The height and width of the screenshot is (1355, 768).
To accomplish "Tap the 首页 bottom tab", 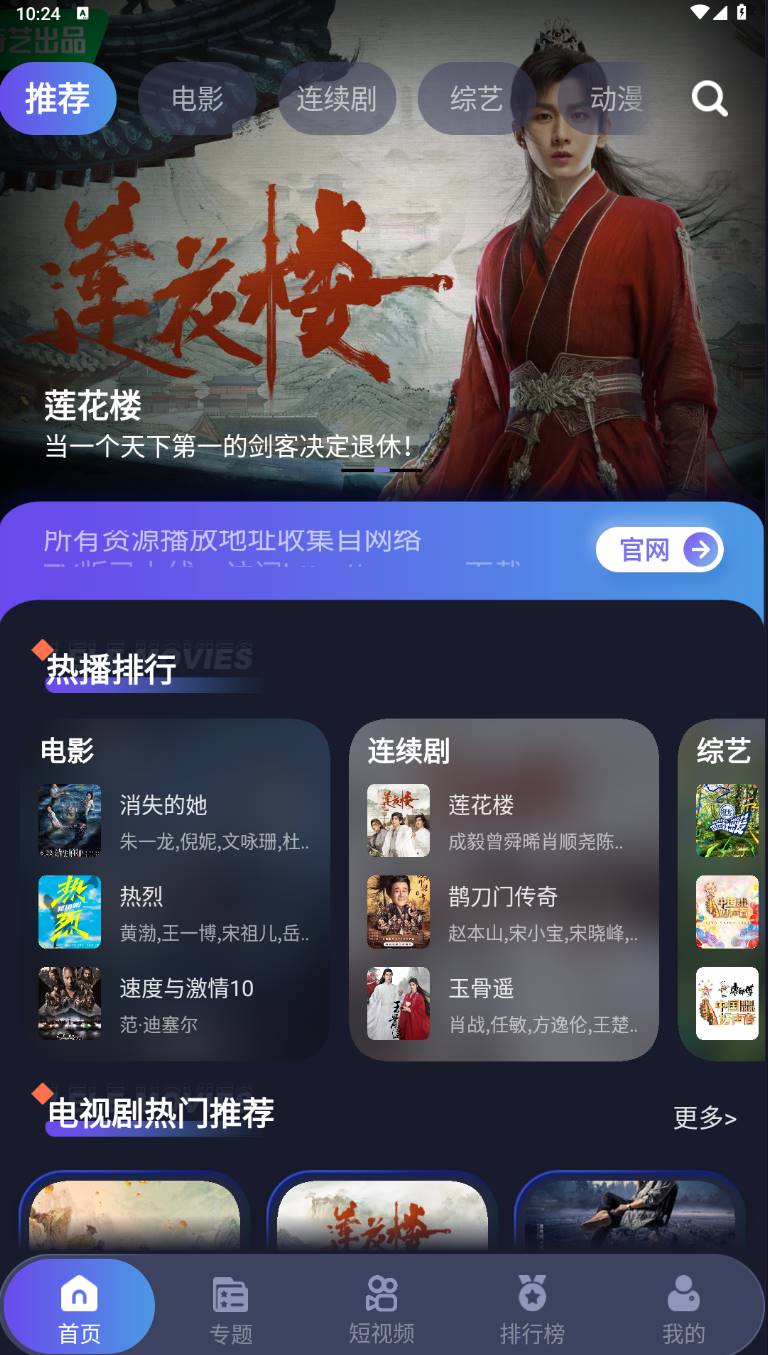I will click(80, 1310).
